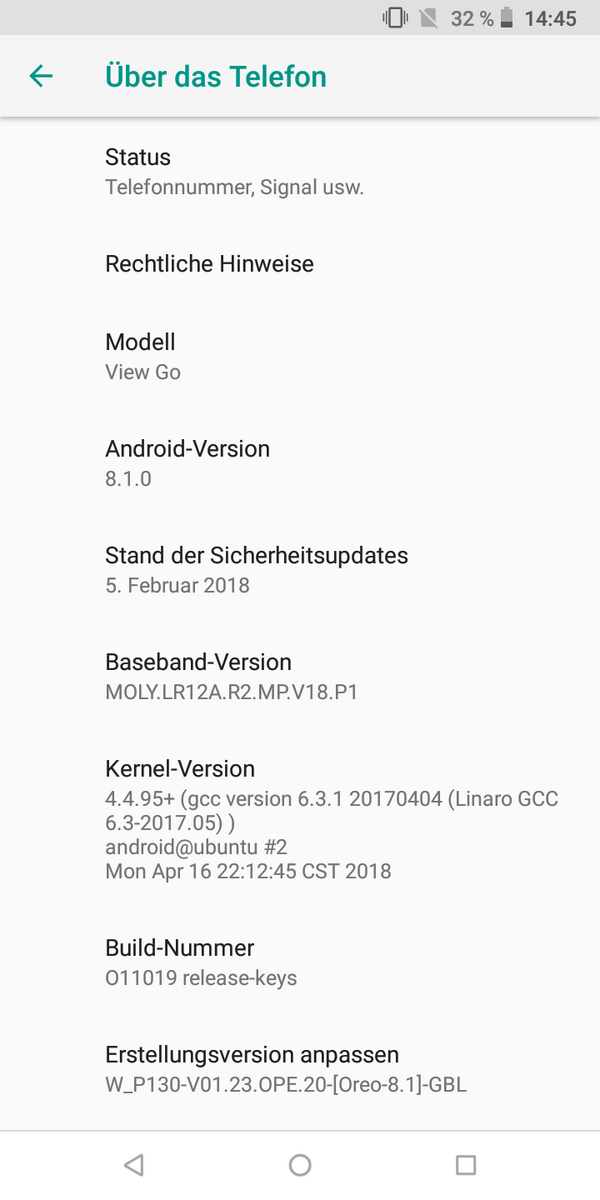
Task: Open the Status row
Action: point(300,171)
